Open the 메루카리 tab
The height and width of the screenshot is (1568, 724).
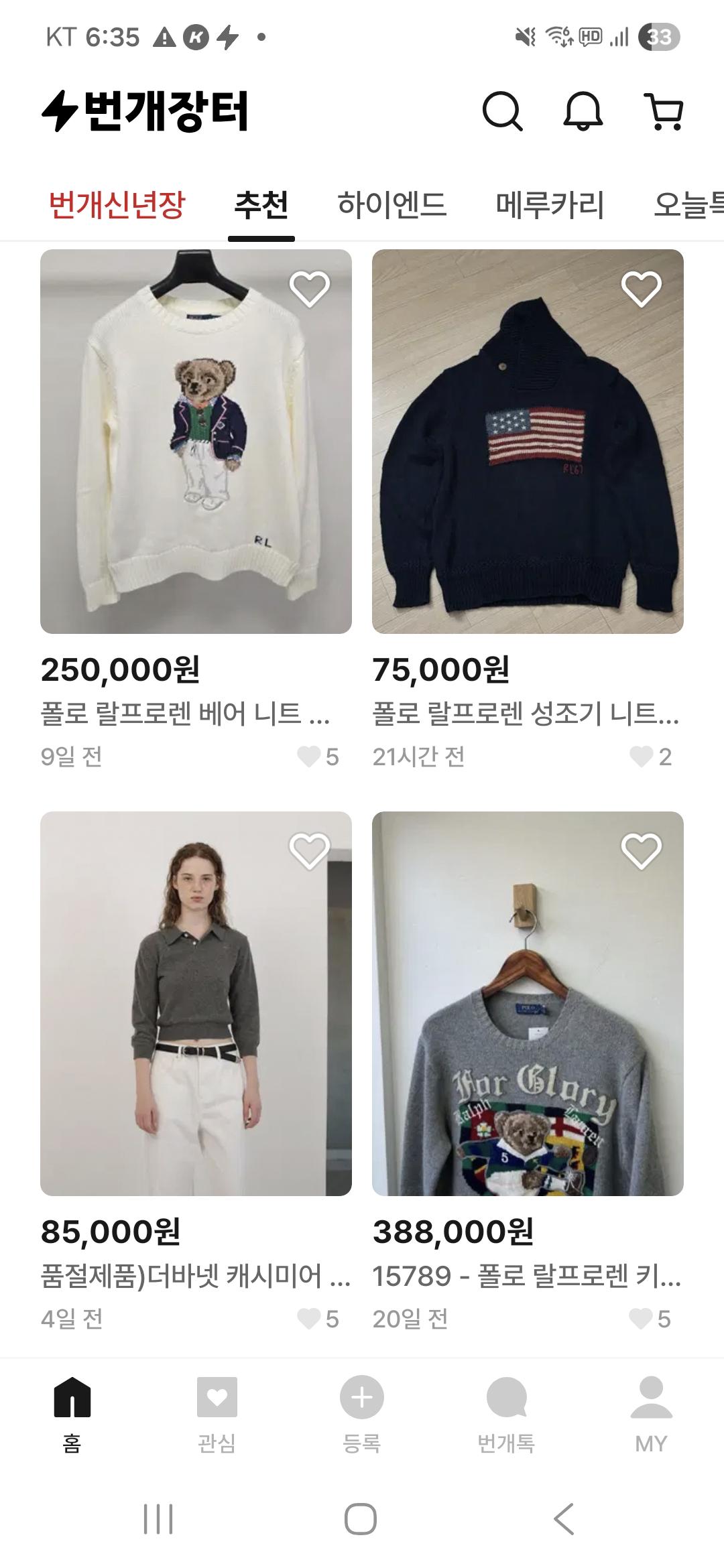[550, 204]
